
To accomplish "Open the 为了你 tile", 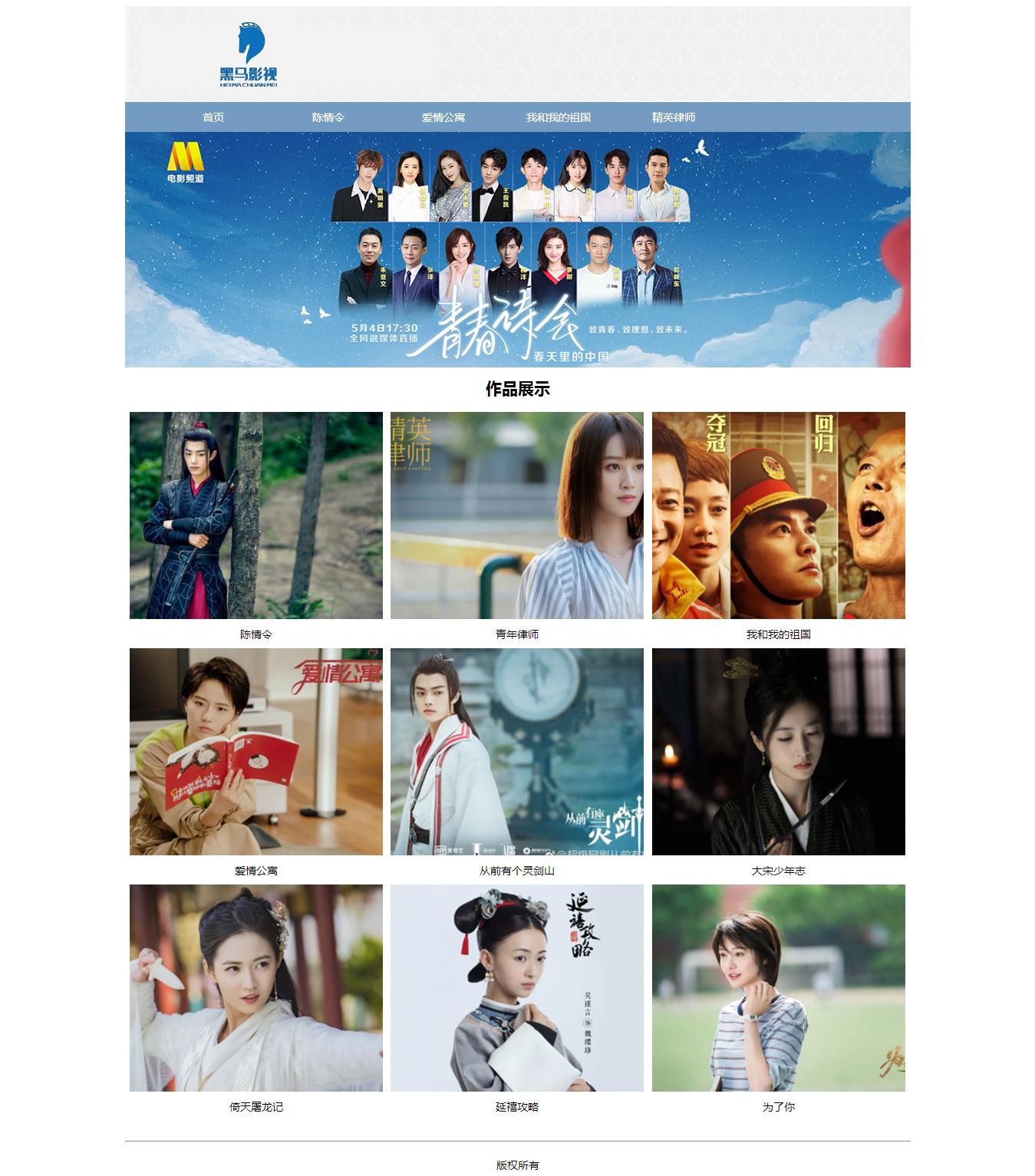I will click(778, 988).
